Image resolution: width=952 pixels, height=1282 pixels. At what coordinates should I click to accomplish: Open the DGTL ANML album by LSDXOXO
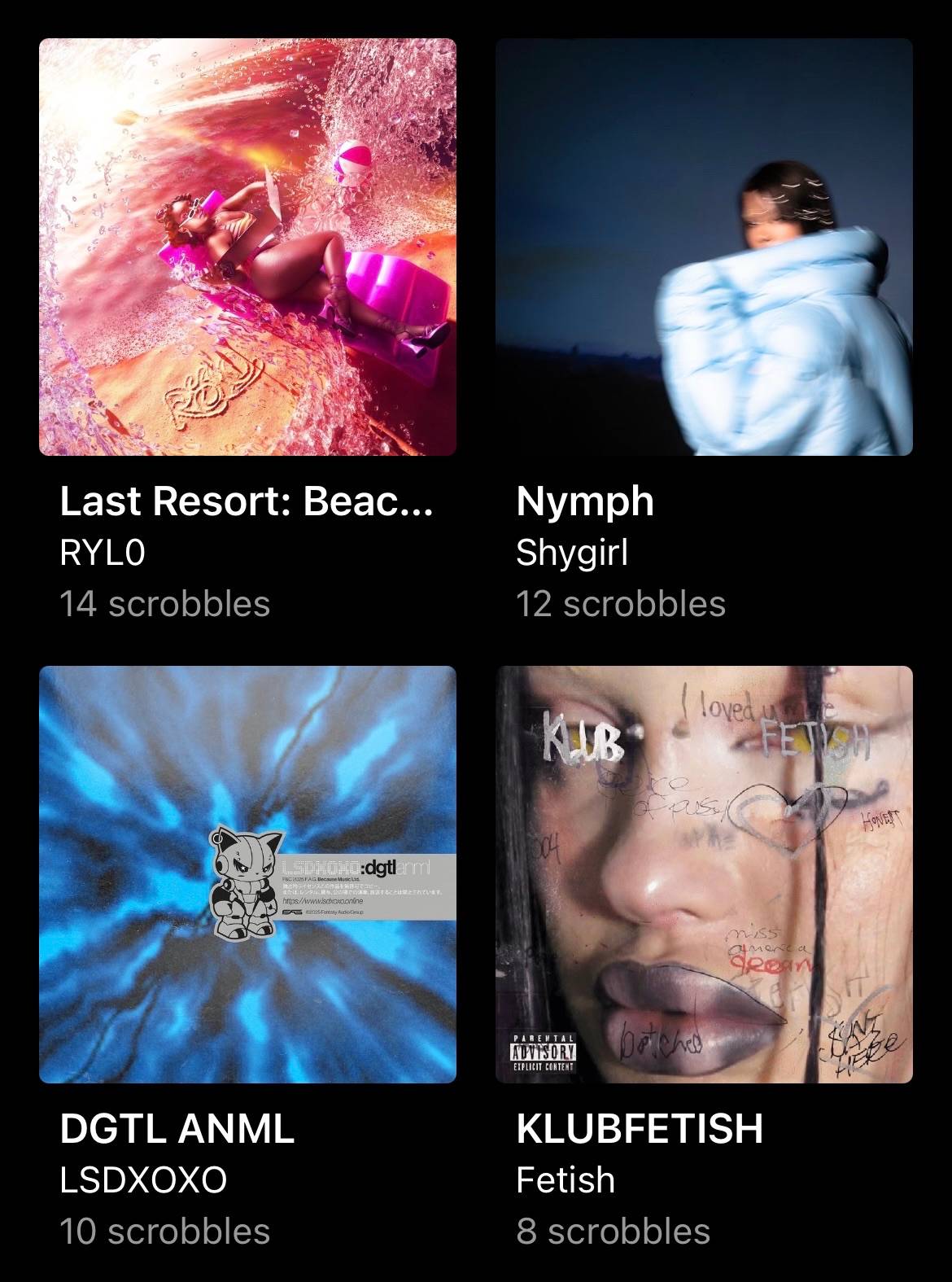247,874
